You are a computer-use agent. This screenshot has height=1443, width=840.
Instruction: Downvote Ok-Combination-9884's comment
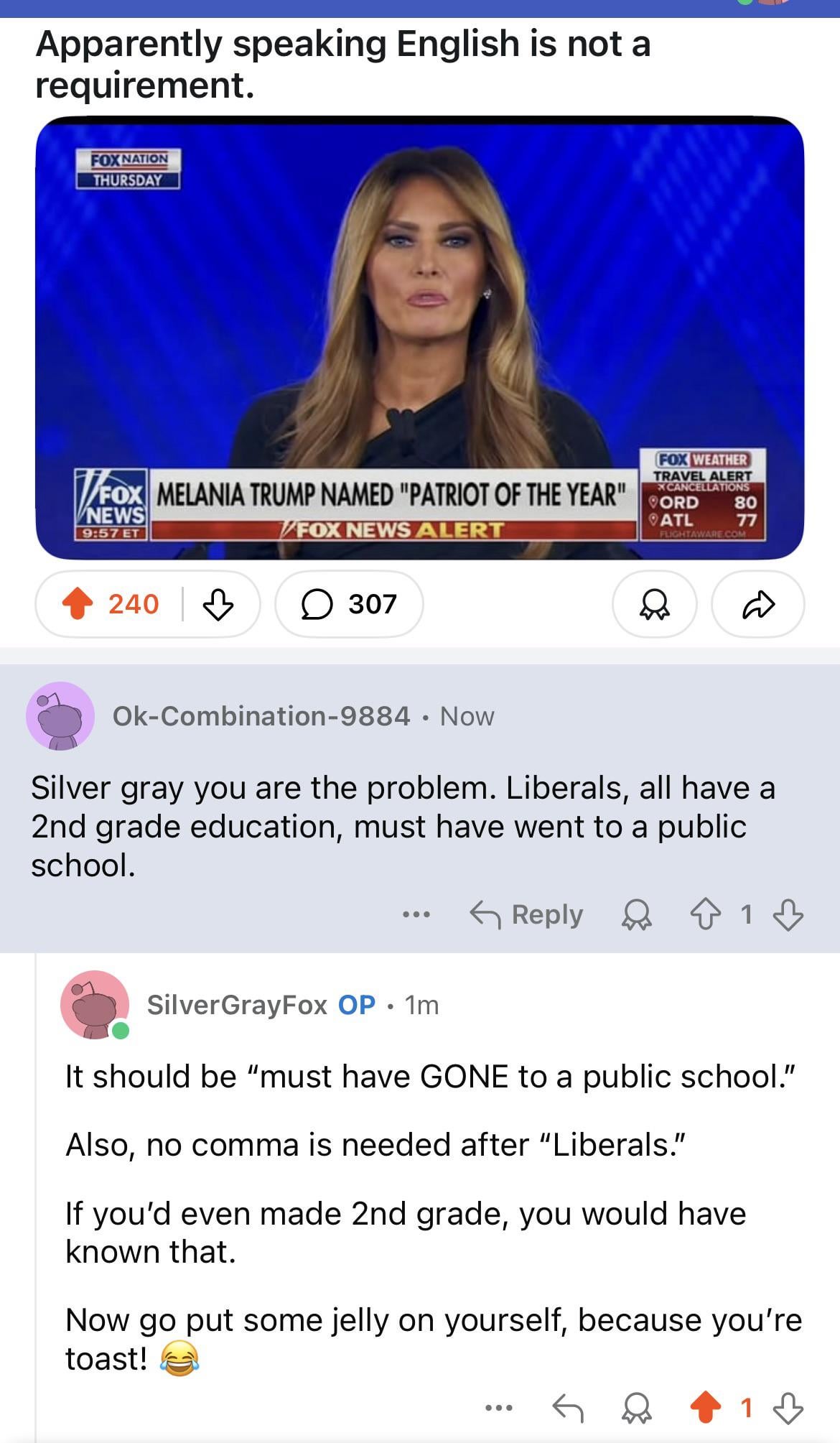(788, 915)
